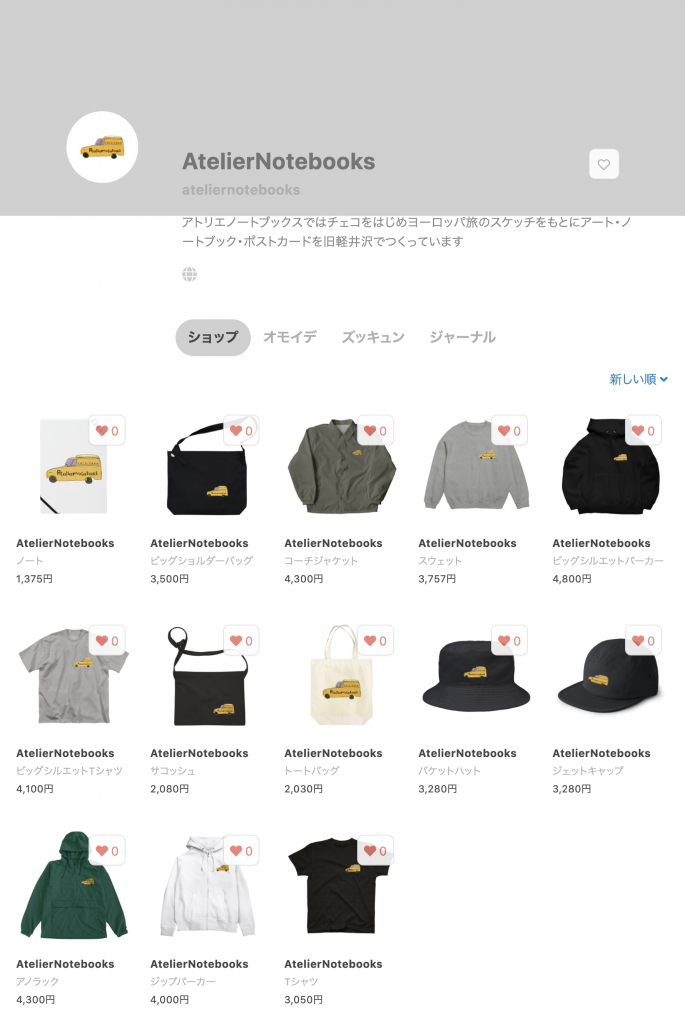Like the ジップパーカー item

click(240, 851)
